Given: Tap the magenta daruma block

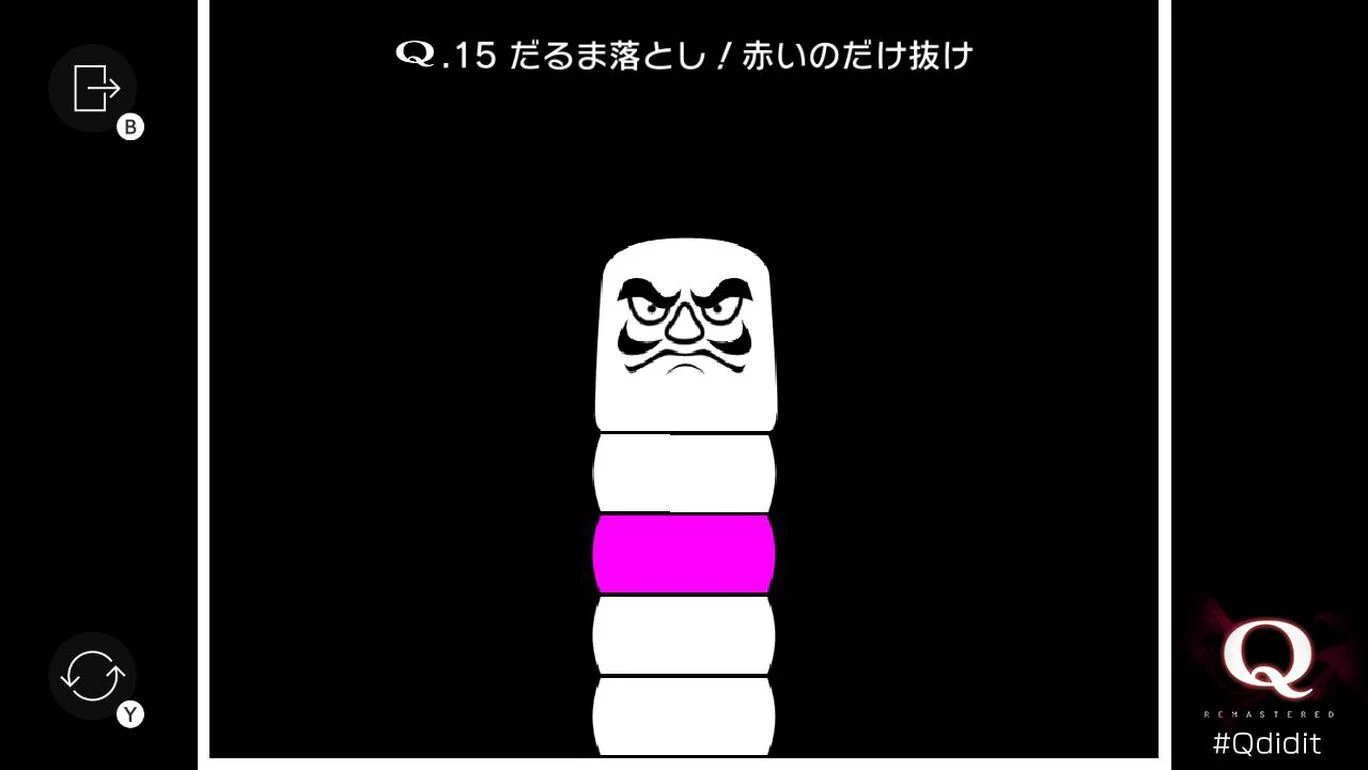Looking at the screenshot, I should [x=684, y=555].
